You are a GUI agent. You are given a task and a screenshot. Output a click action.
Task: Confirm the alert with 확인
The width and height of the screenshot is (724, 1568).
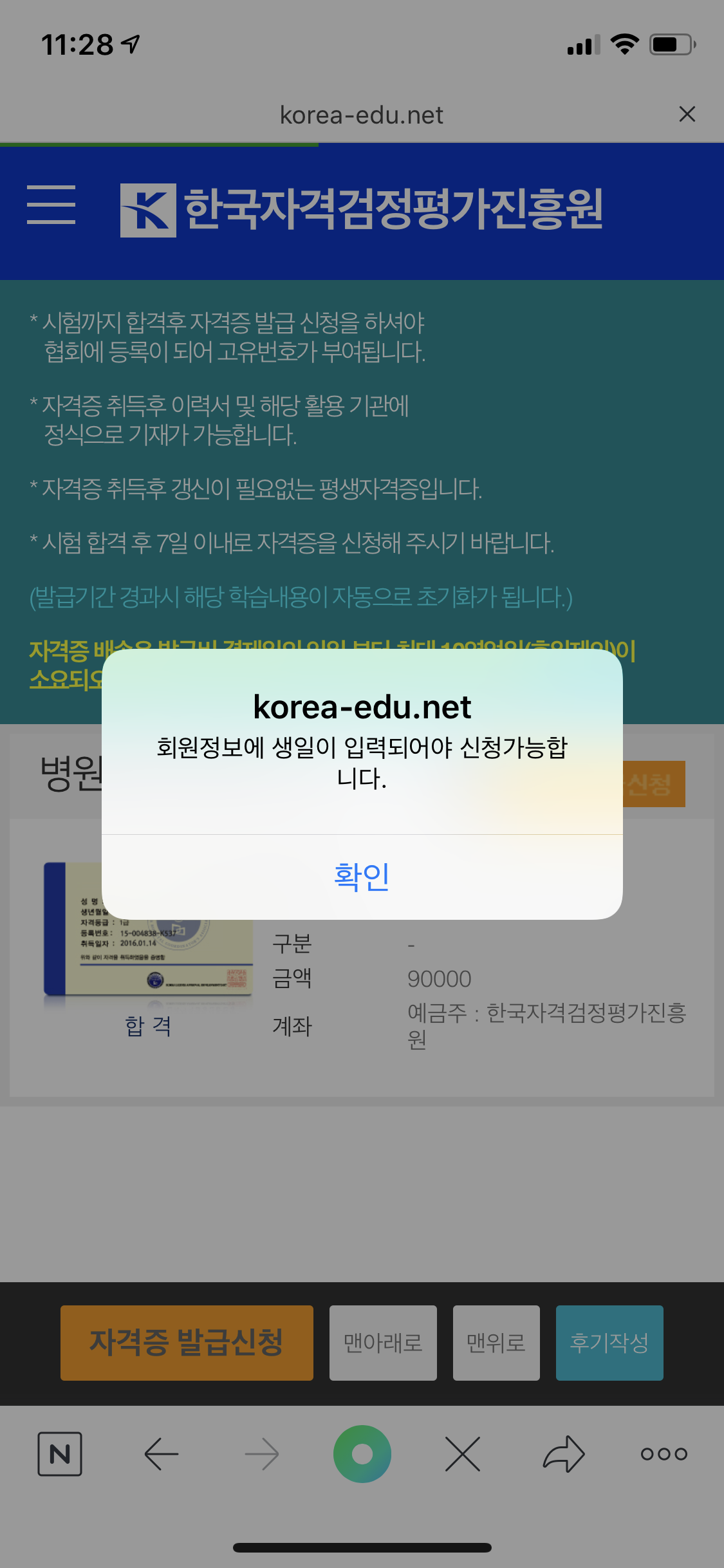click(362, 877)
